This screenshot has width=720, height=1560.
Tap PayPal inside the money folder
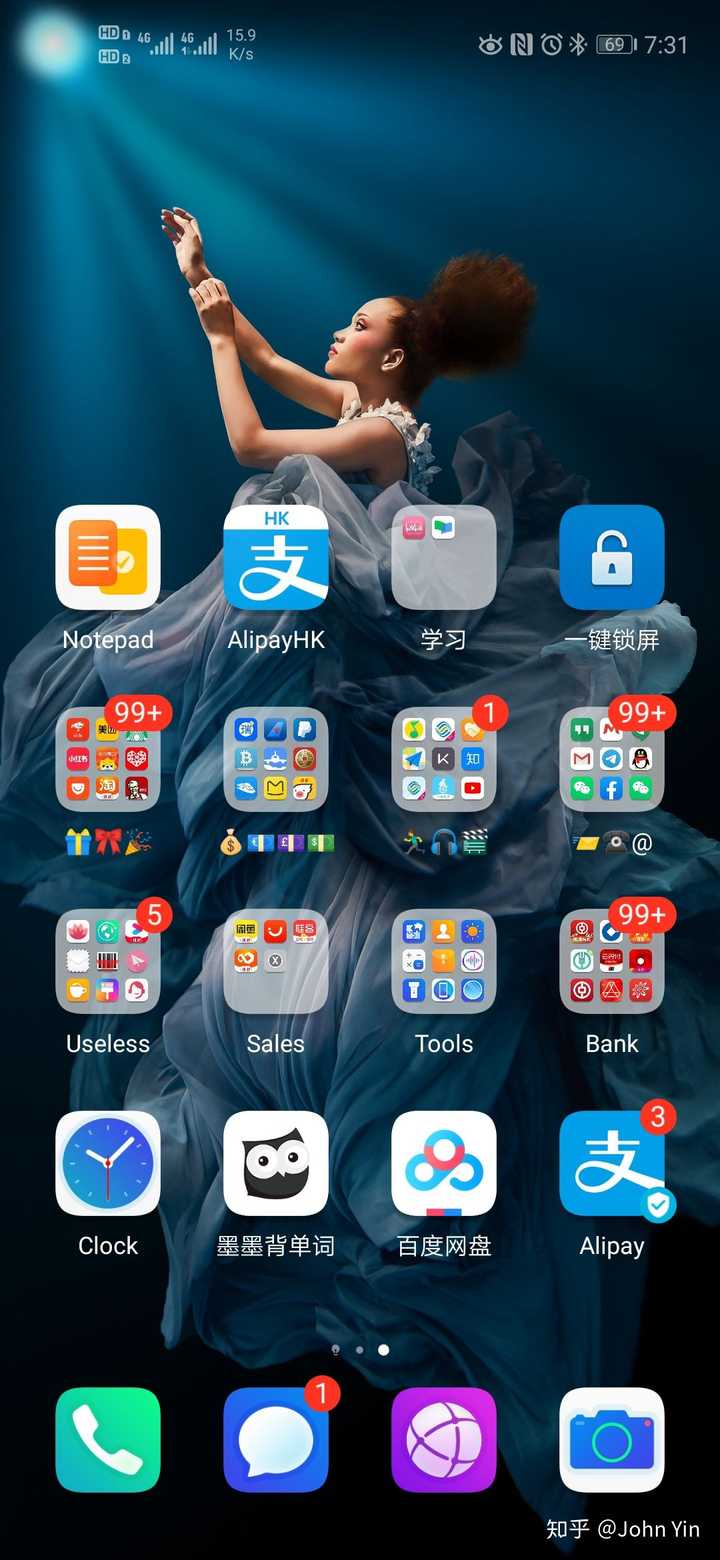point(304,730)
